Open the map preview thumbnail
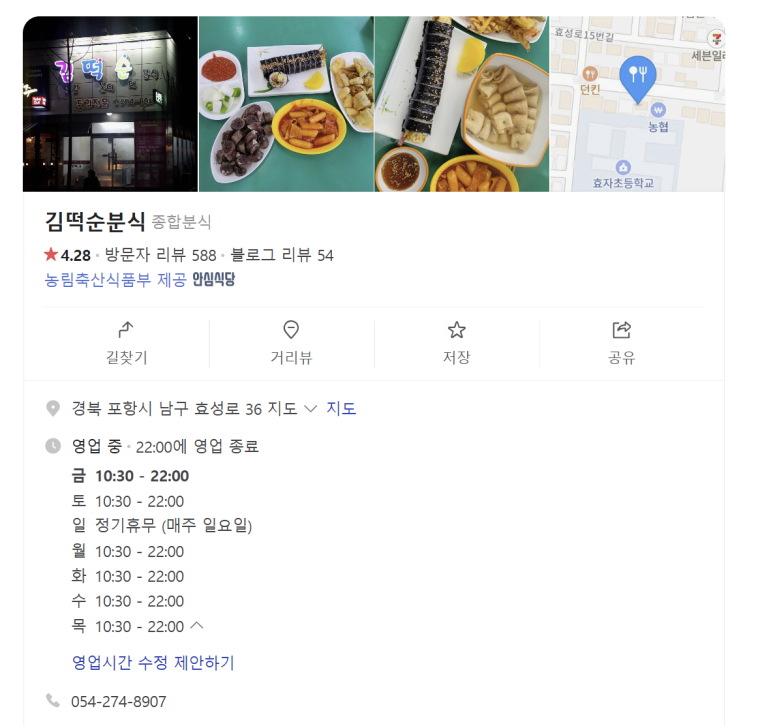773x726 pixels. [x=637, y=104]
